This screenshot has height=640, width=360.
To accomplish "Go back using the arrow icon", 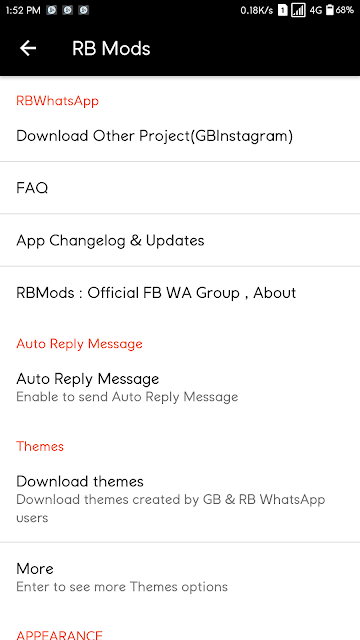I will point(28,49).
